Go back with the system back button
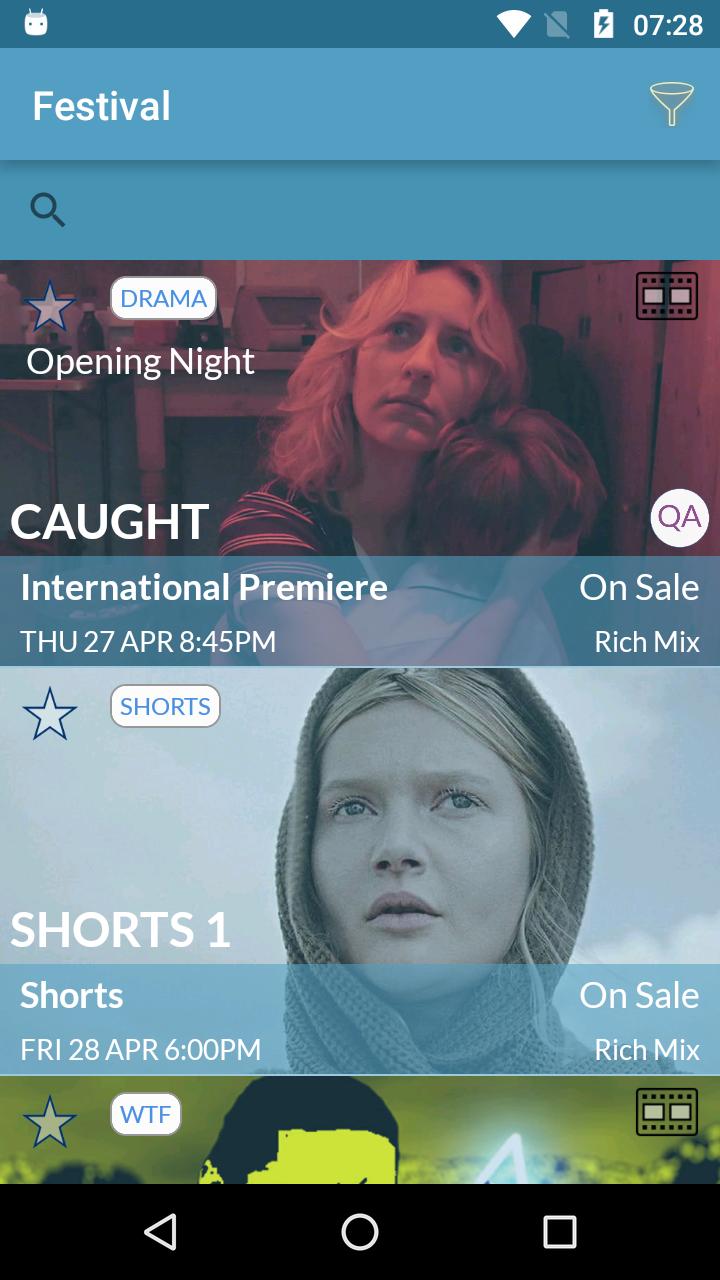Image resolution: width=720 pixels, height=1280 pixels. tap(160, 1232)
